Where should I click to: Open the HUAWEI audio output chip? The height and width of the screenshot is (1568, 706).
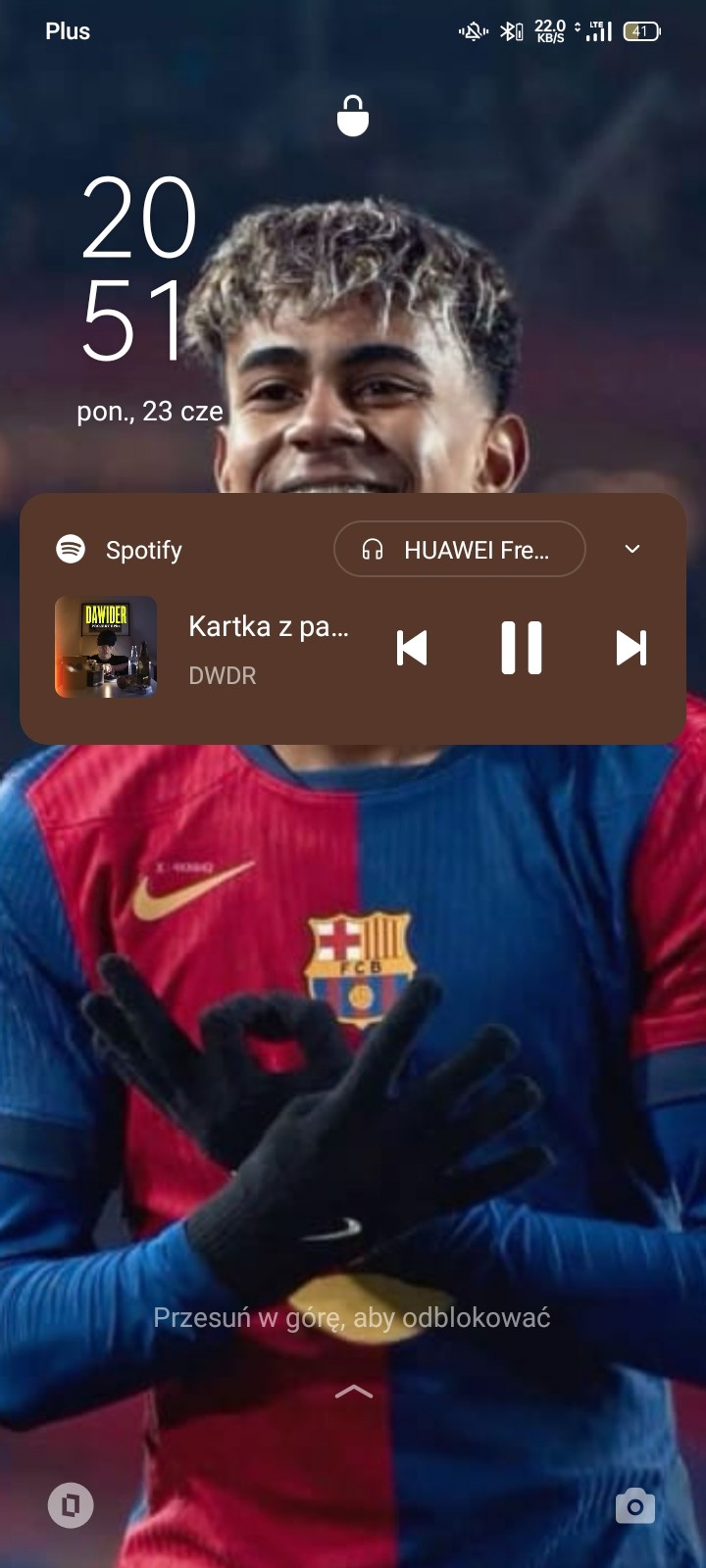(x=459, y=550)
